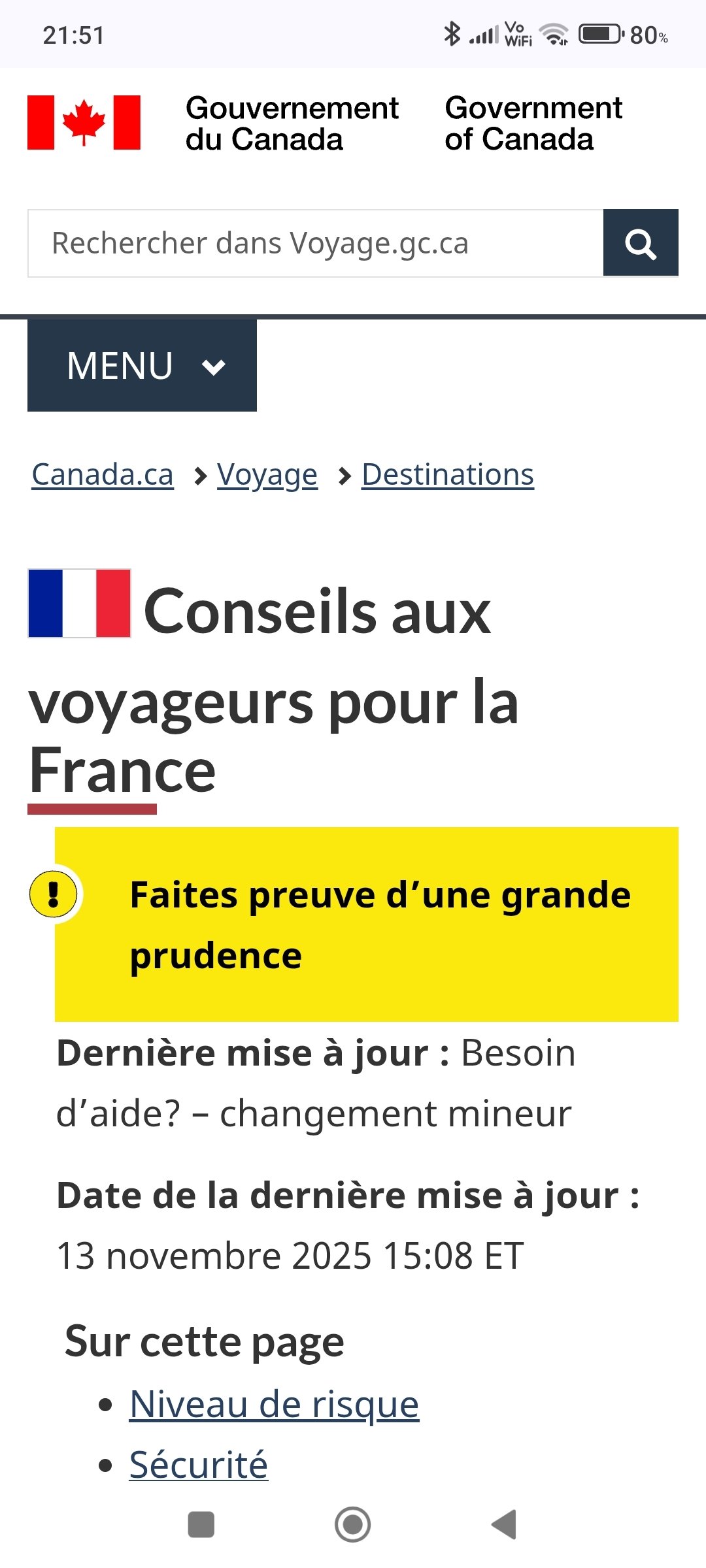Go back with the system back button
706x1568 pixels.
[504, 1524]
